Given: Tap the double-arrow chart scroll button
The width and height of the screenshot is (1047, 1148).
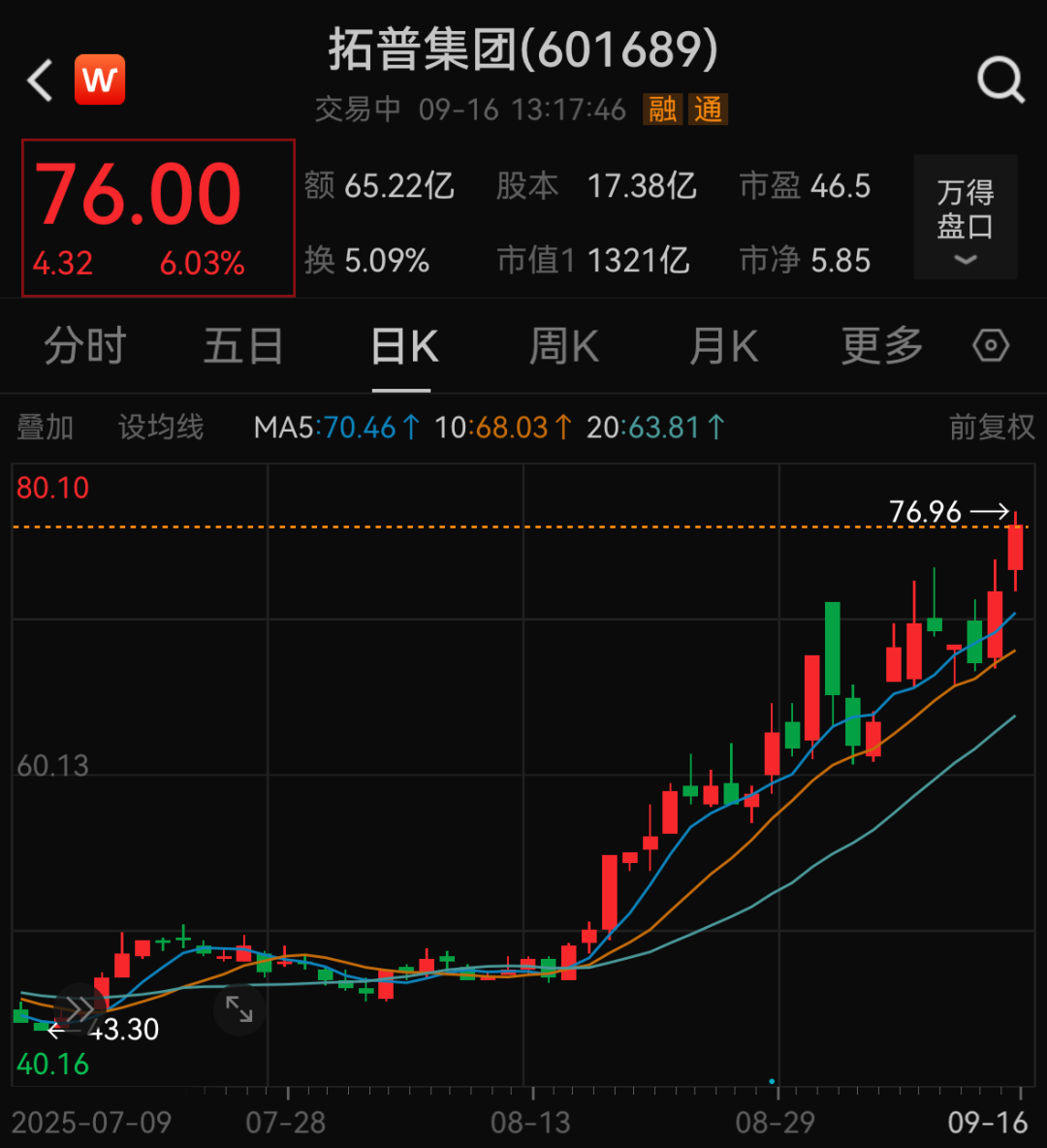Looking at the screenshot, I should (x=78, y=1009).
